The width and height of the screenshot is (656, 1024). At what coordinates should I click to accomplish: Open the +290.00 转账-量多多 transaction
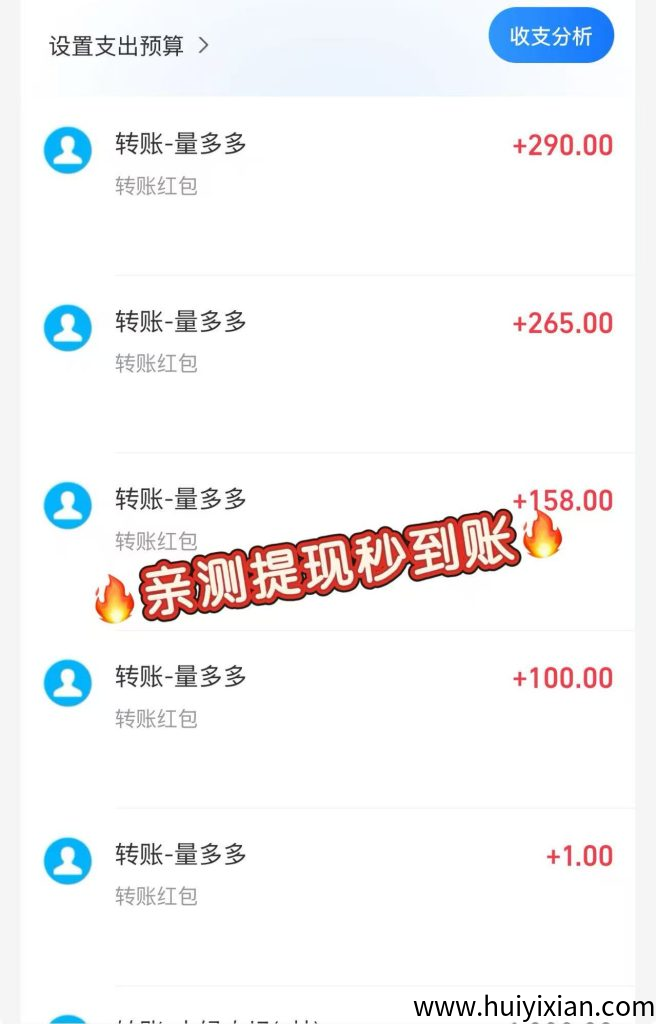tap(330, 163)
